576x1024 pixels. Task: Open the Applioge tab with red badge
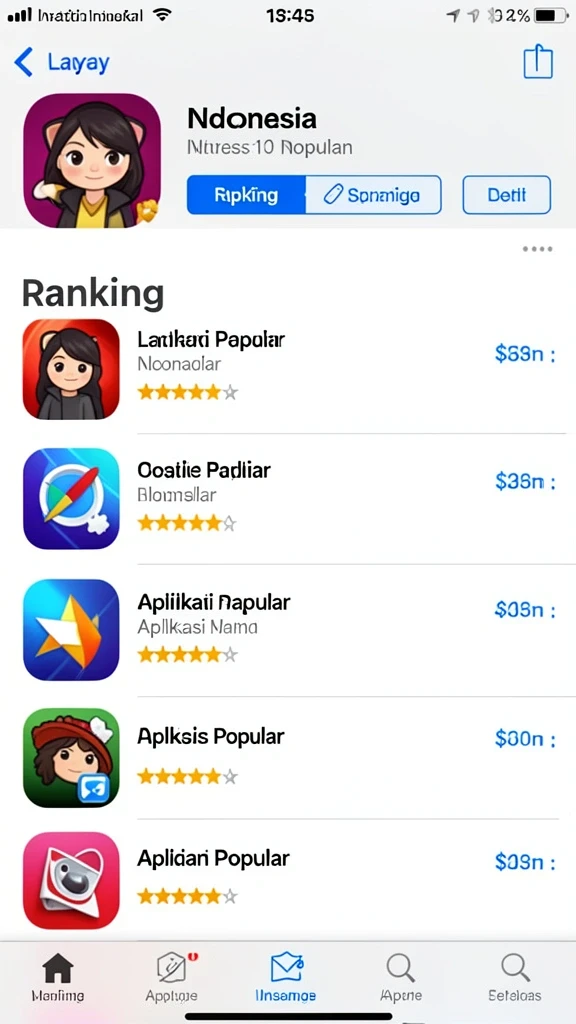coord(172,977)
